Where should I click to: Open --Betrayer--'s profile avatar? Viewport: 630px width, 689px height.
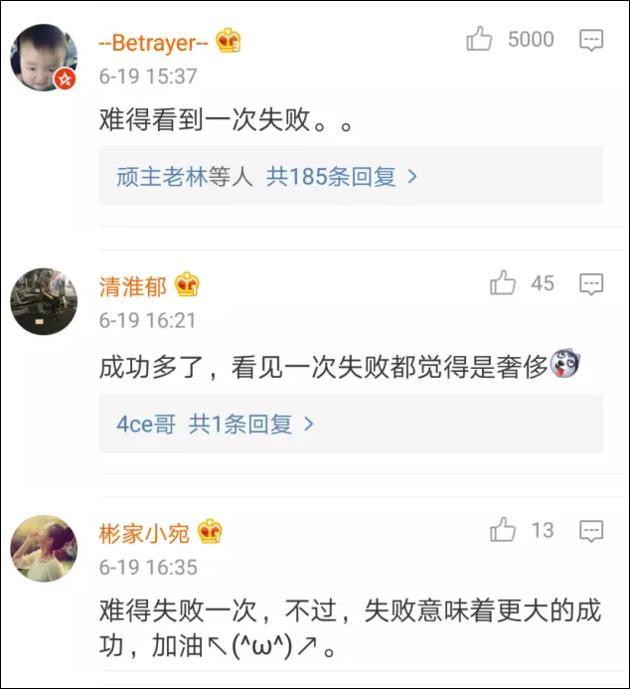[44, 57]
